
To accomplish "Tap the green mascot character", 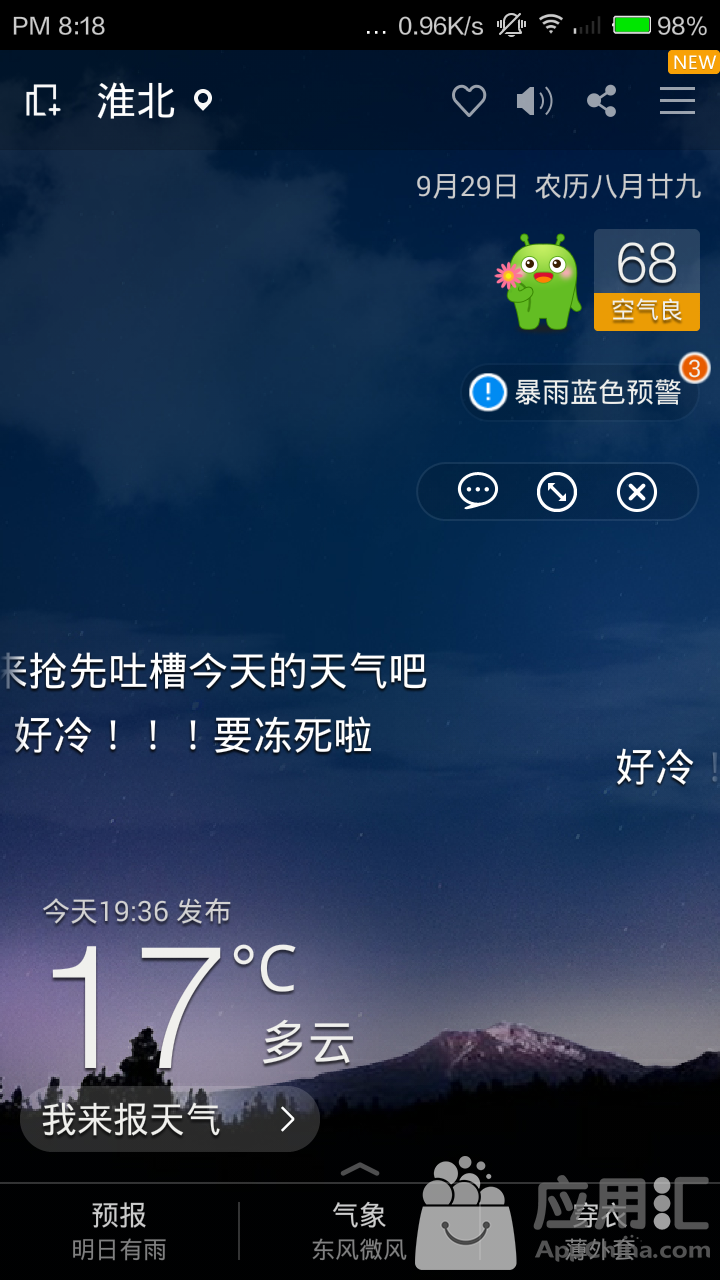I will click(x=541, y=283).
